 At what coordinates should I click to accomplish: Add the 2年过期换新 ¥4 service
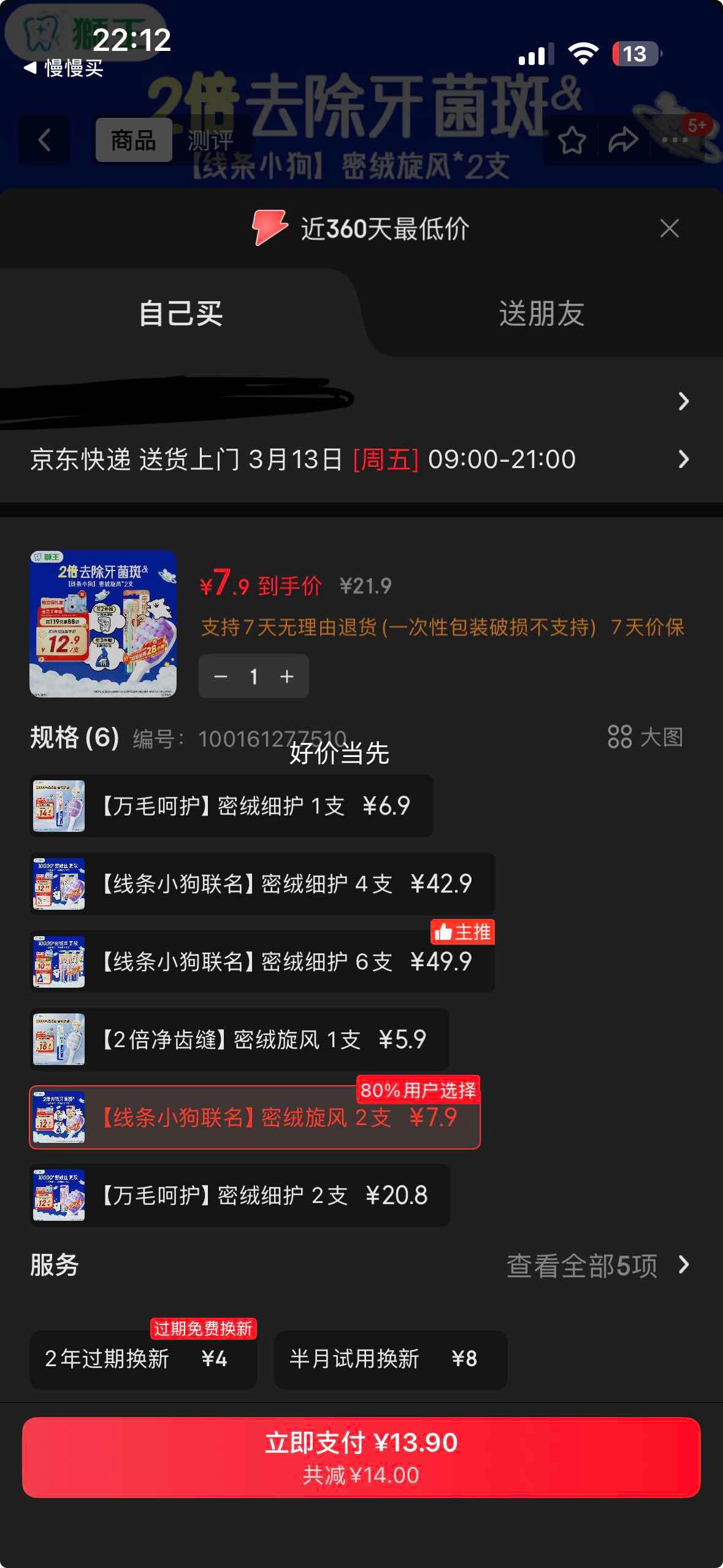point(143,1359)
